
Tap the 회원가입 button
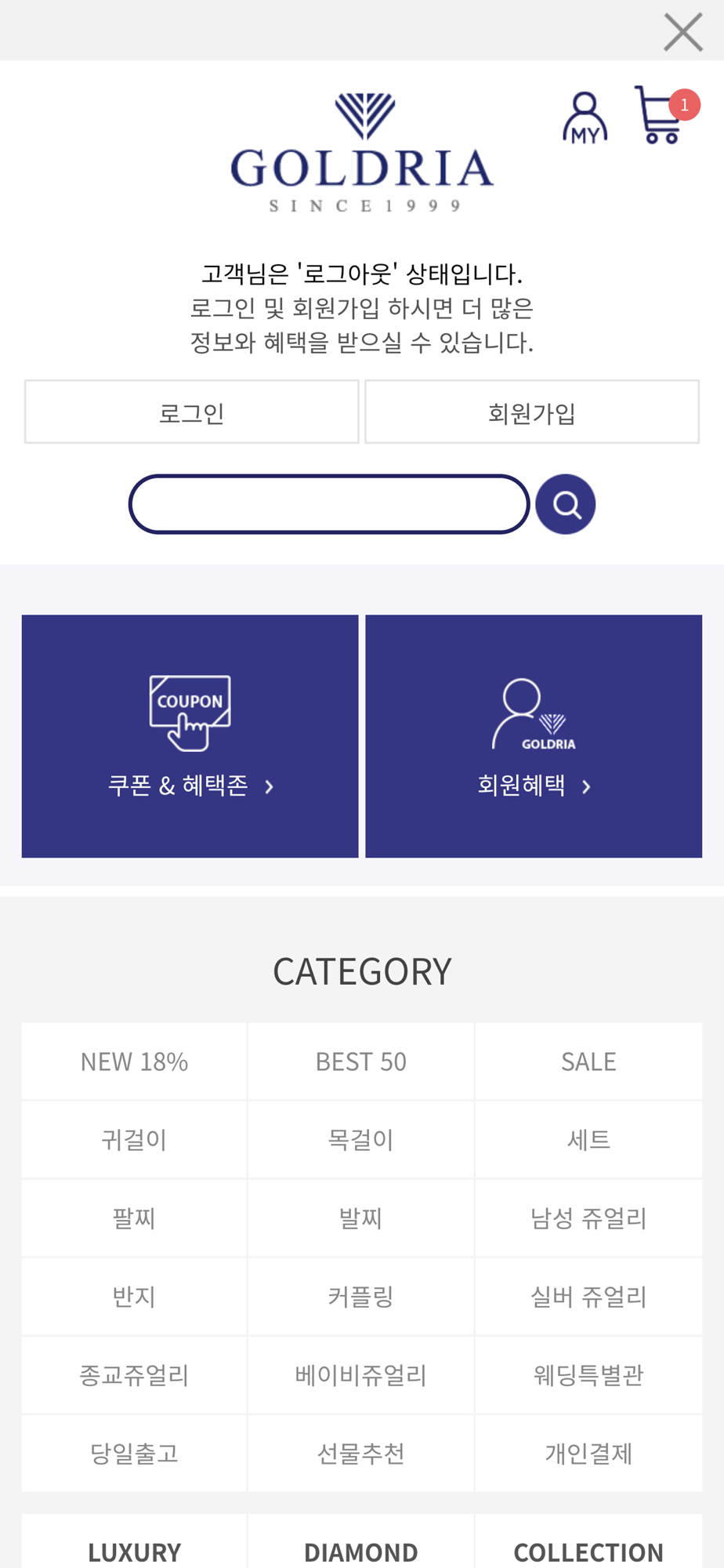[x=532, y=412]
